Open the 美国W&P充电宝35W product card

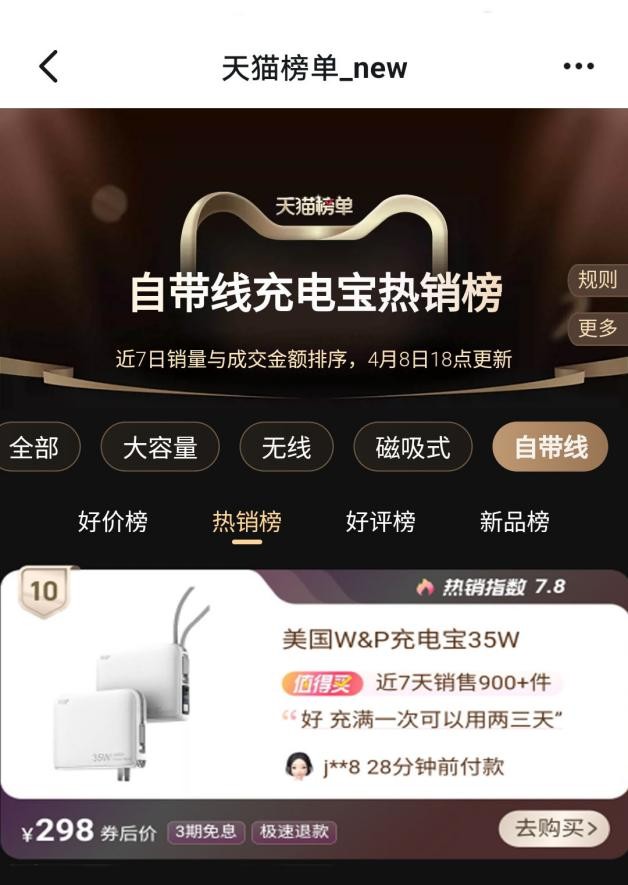tap(400, 640)
